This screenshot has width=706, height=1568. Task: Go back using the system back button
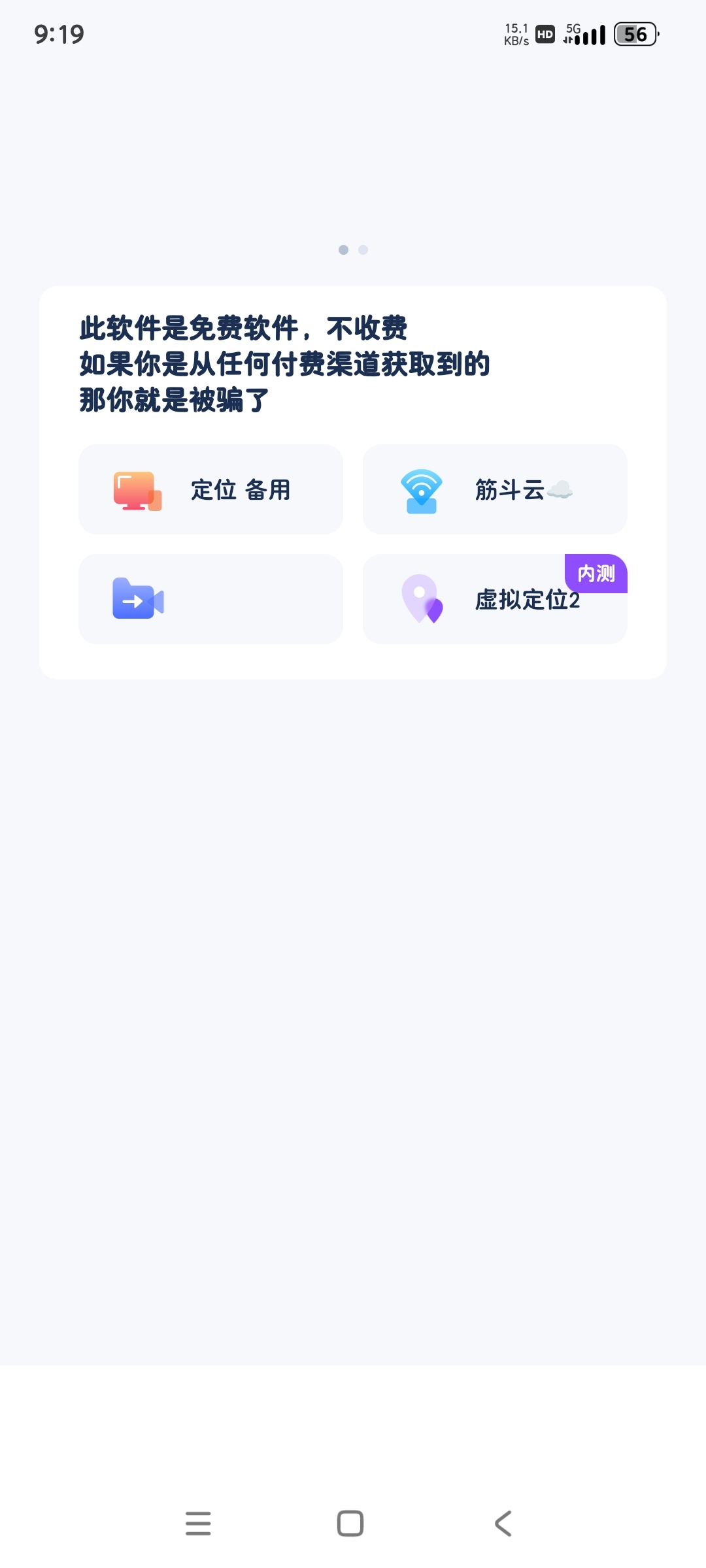[503, 1523]
